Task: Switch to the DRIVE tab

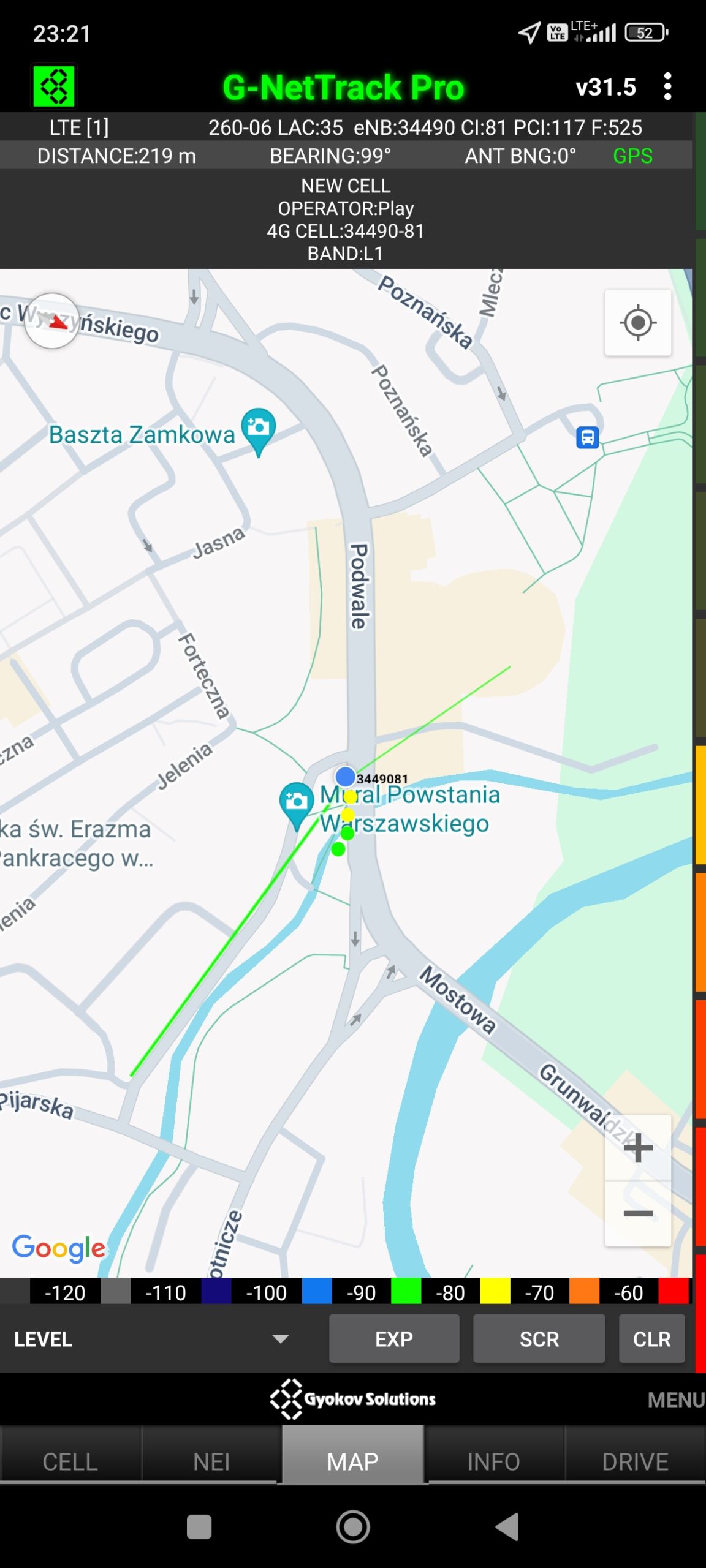Action: tap(635, 1461)
